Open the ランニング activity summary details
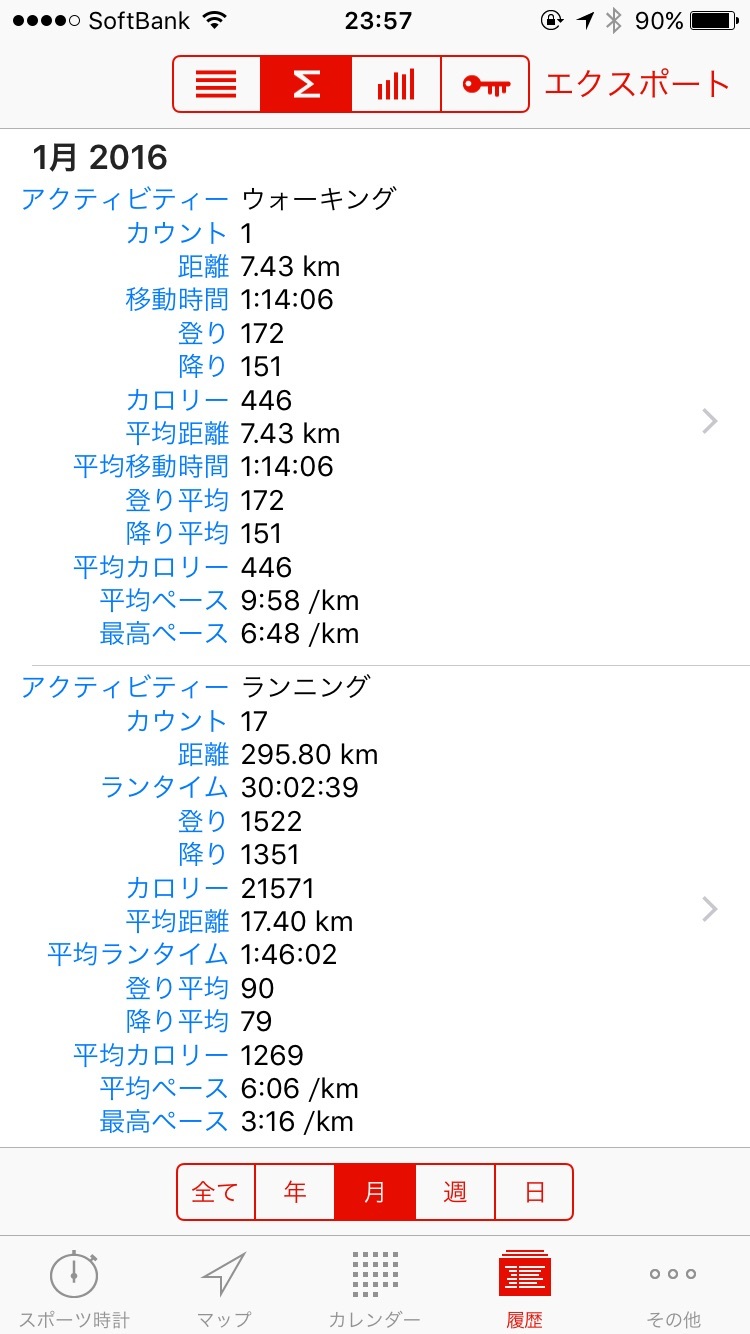 click(x=375, y=904)
